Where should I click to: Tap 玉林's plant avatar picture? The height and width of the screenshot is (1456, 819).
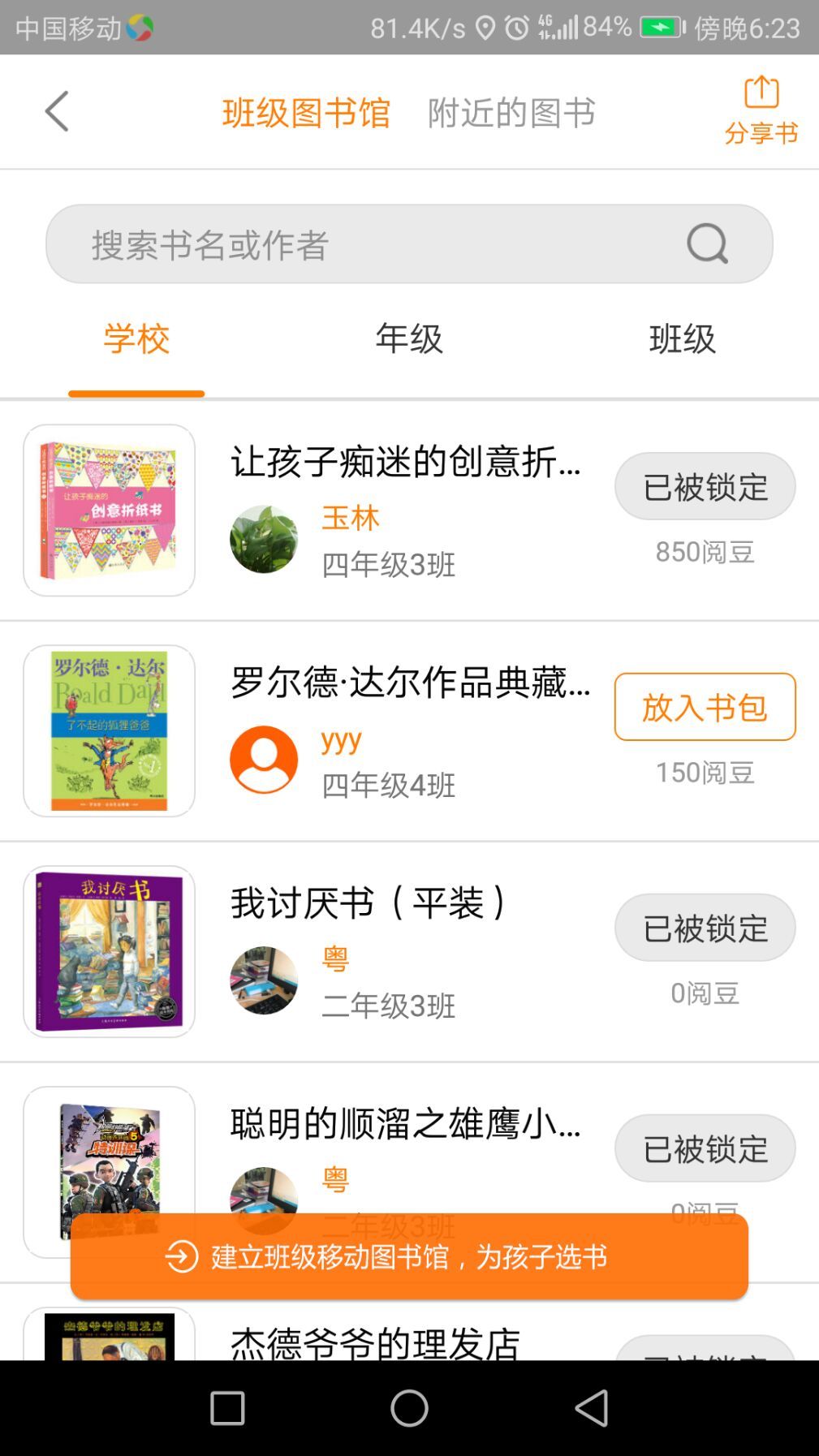click(x=264, y=540)
